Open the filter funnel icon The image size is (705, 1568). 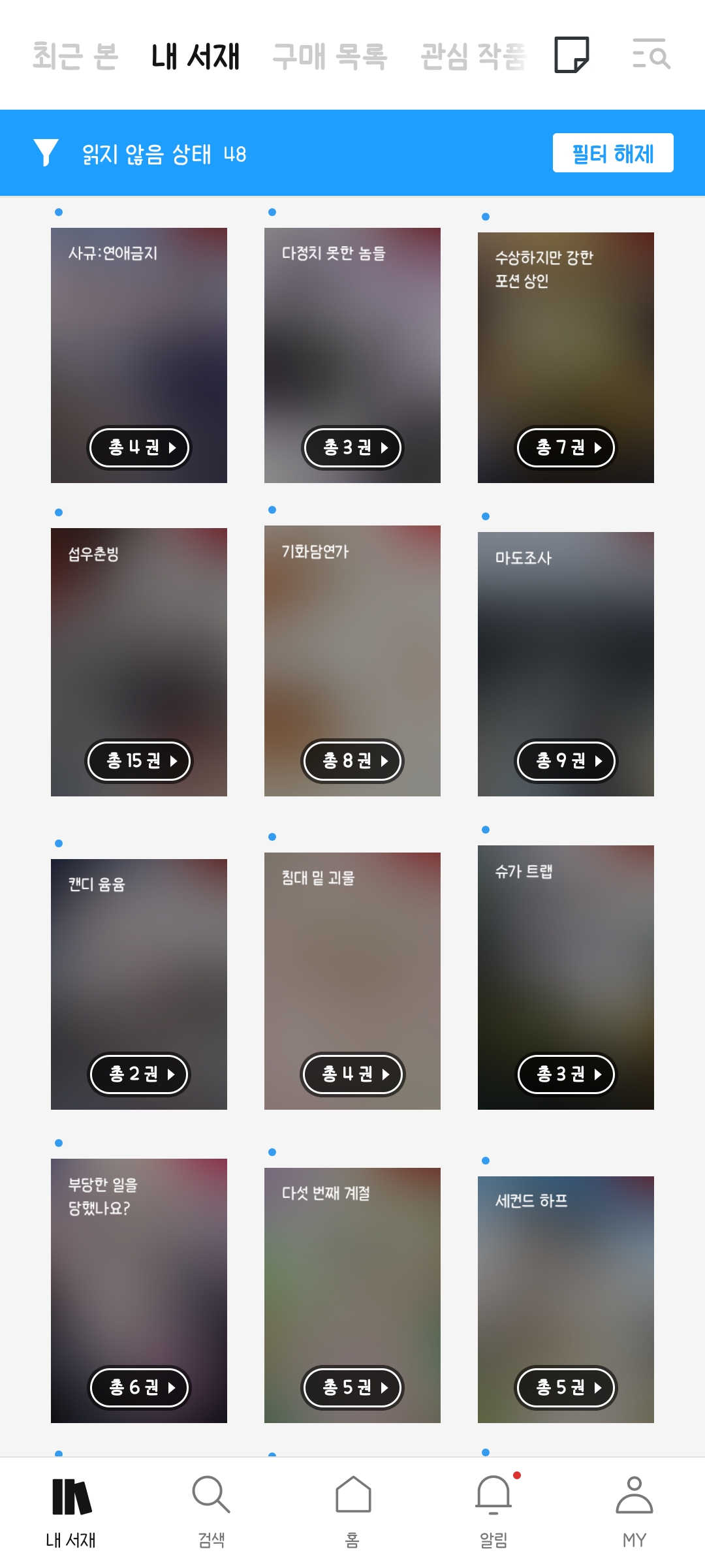(46, 153)
